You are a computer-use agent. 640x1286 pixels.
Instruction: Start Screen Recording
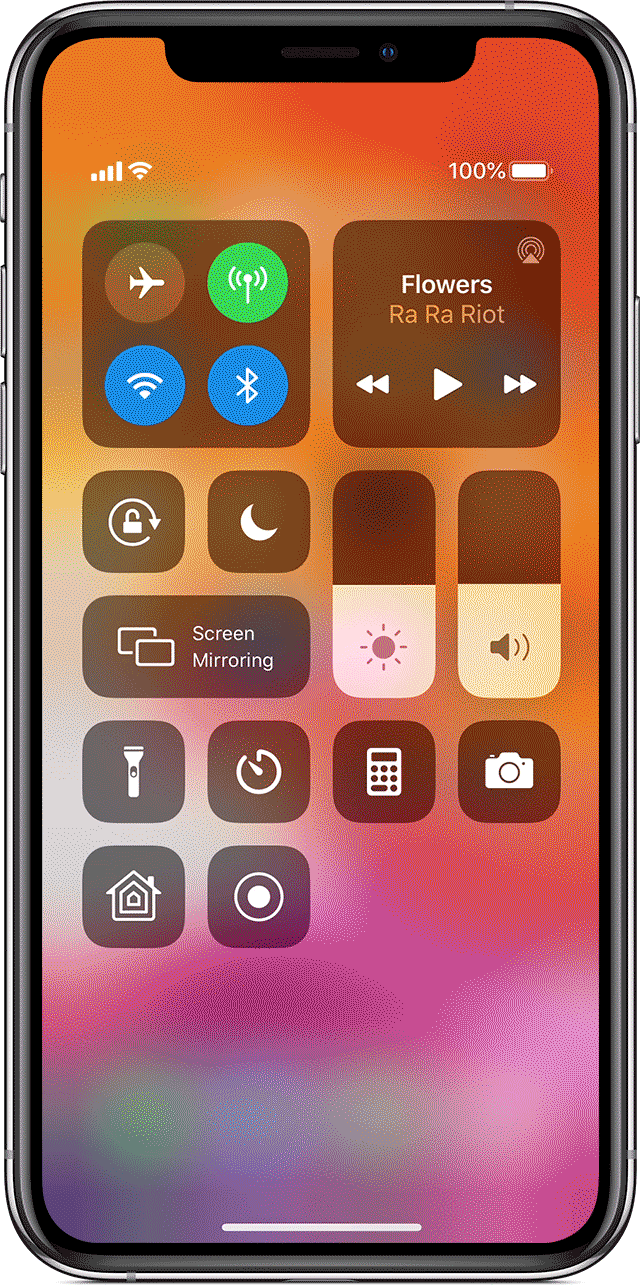point(259,897)
